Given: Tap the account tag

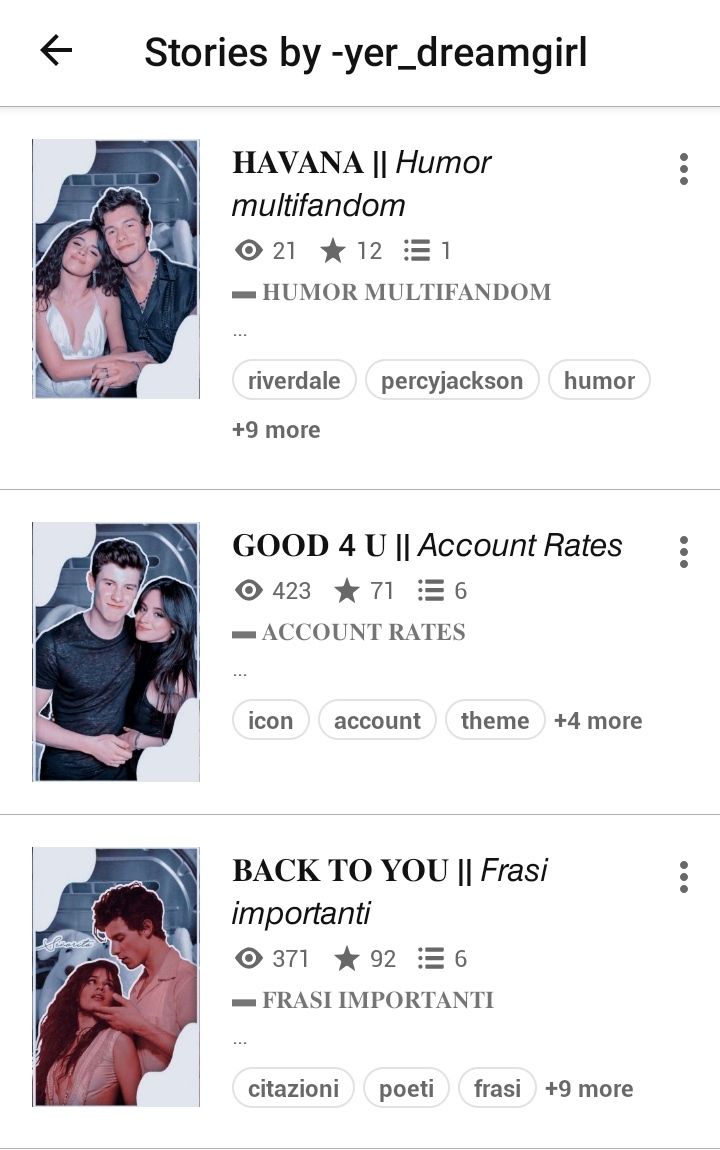Looking at the screenshot, I should 377,721.
